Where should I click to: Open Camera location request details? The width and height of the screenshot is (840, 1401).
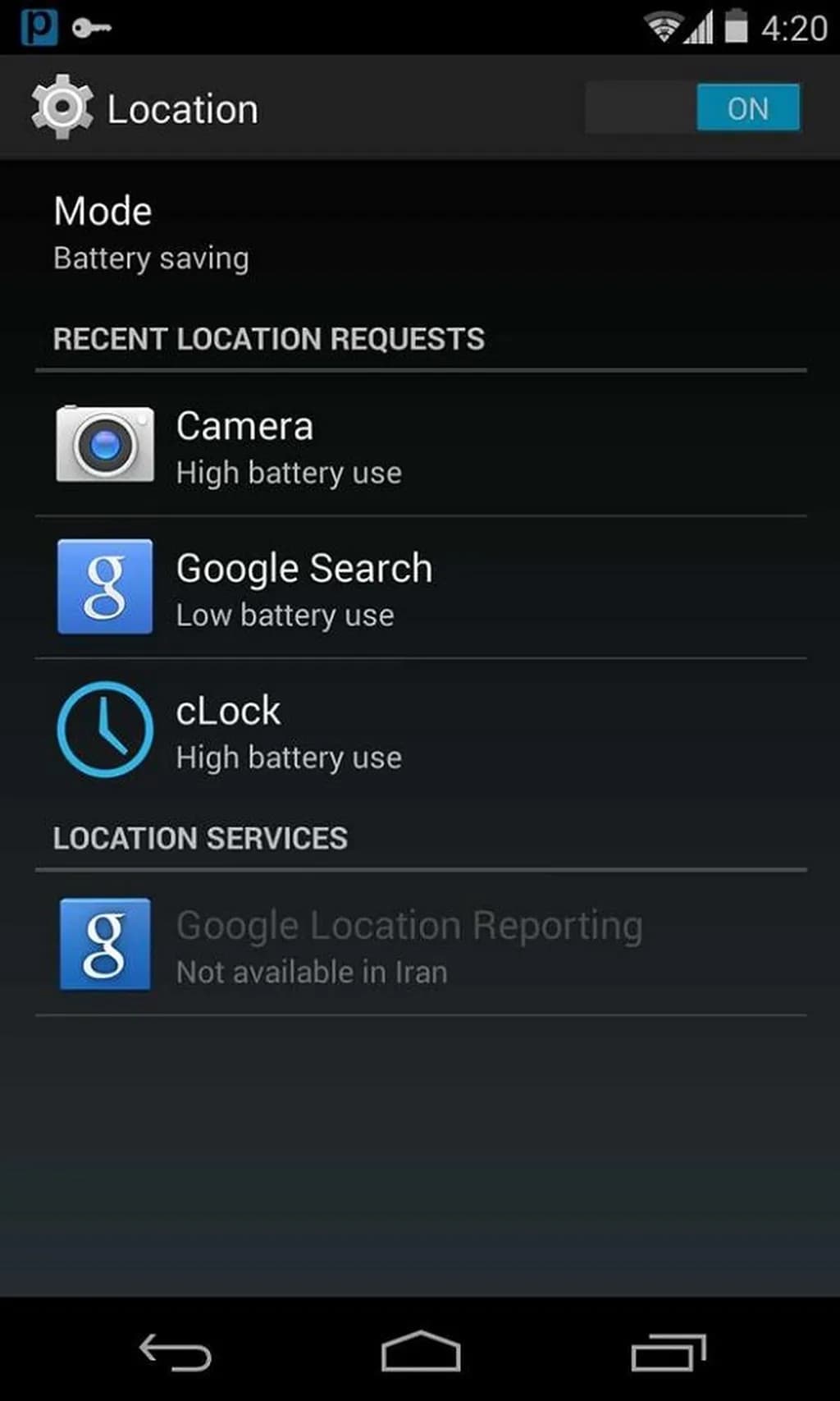pos(420,446)
